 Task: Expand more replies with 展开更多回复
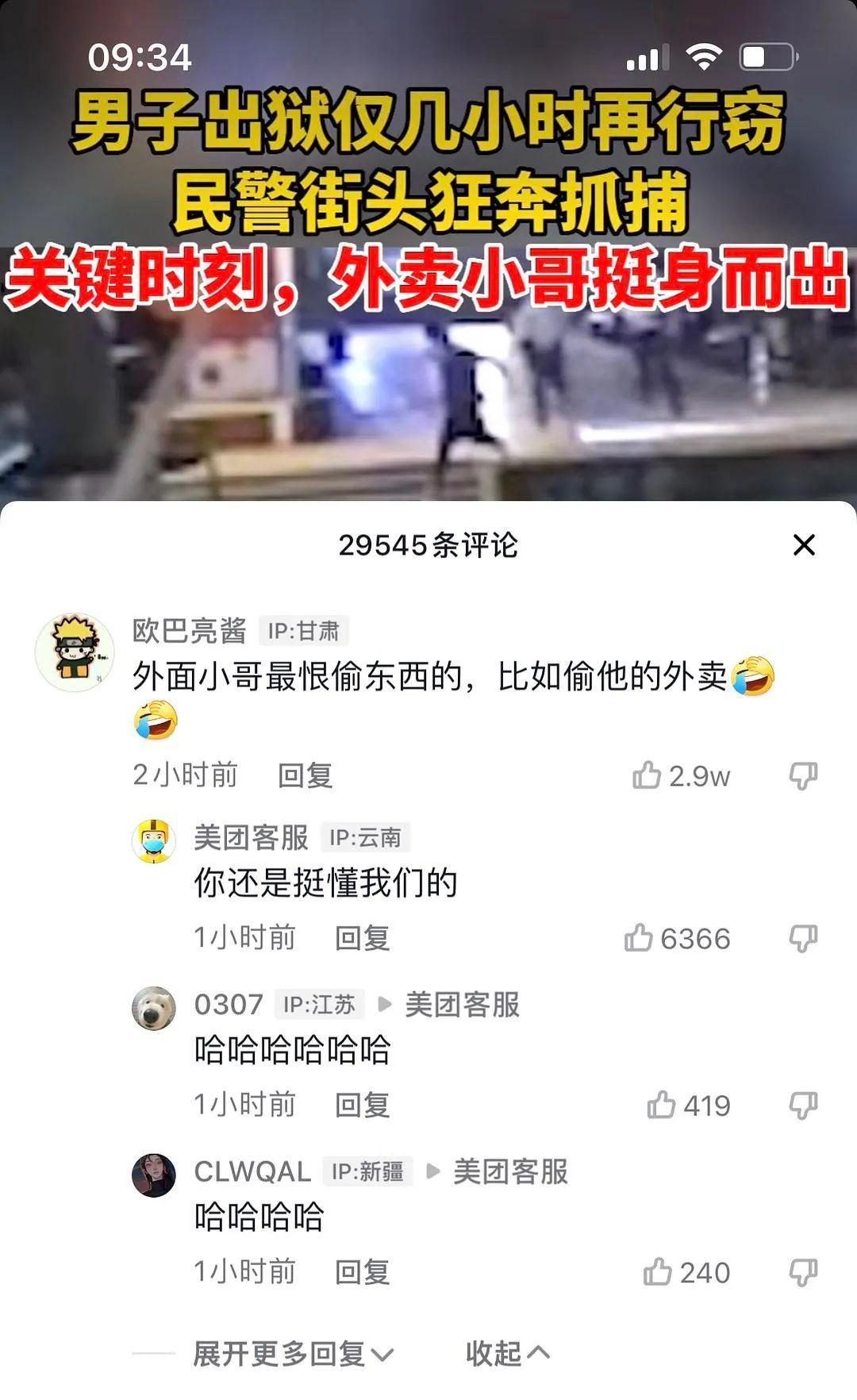click(292, 1354)
